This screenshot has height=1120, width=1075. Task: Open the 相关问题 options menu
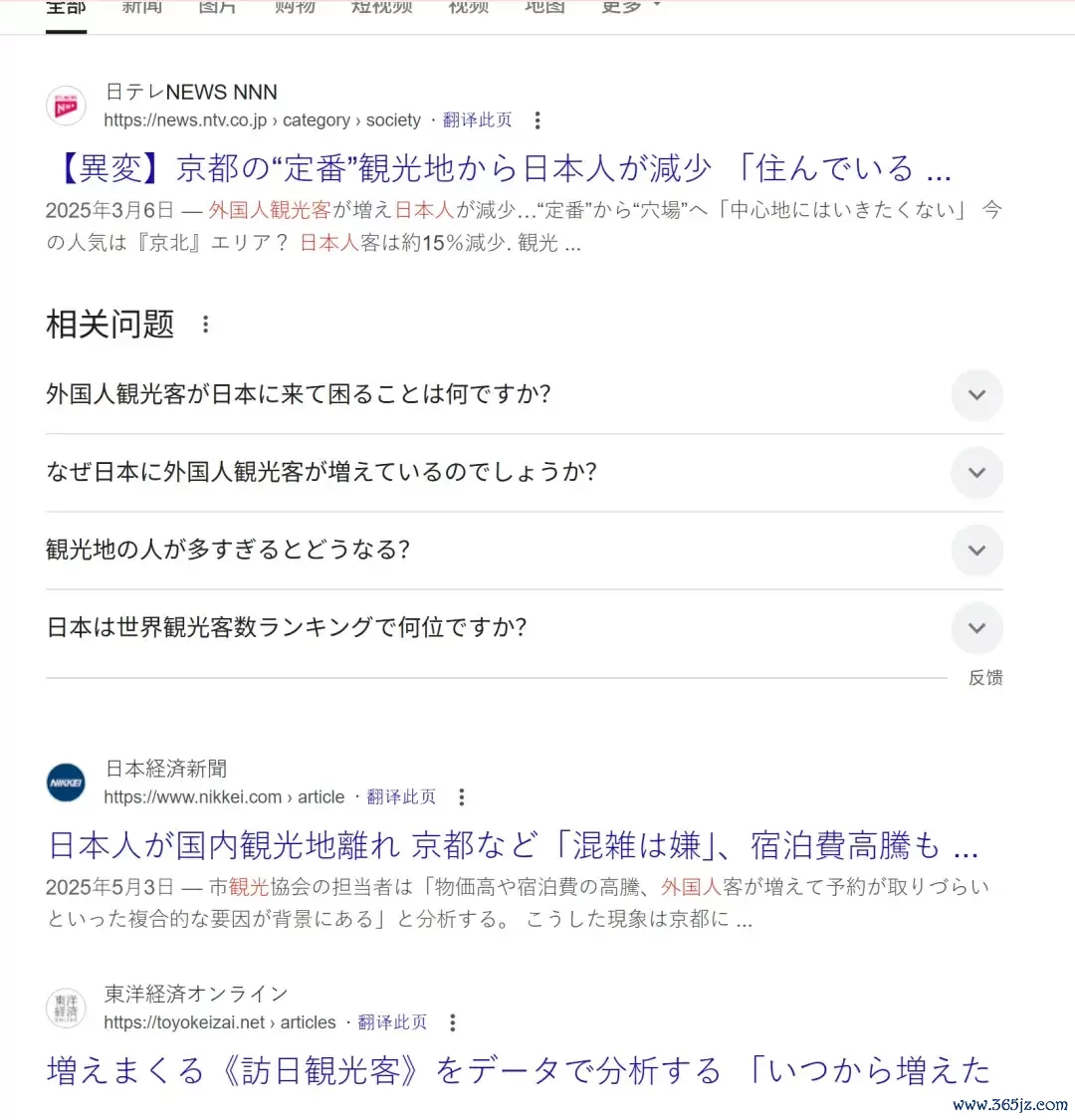[206, 325]
